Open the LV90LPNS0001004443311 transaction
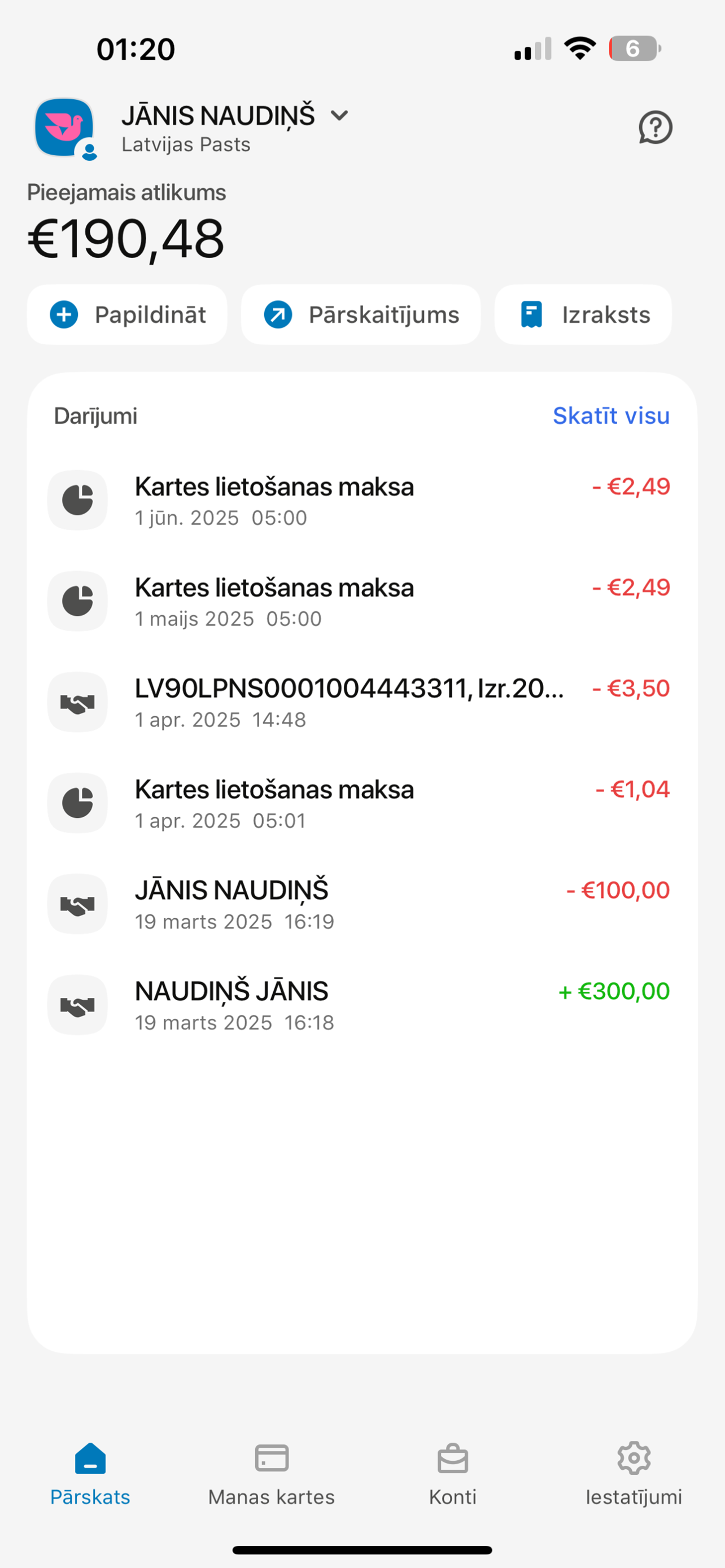 [359, 702]
